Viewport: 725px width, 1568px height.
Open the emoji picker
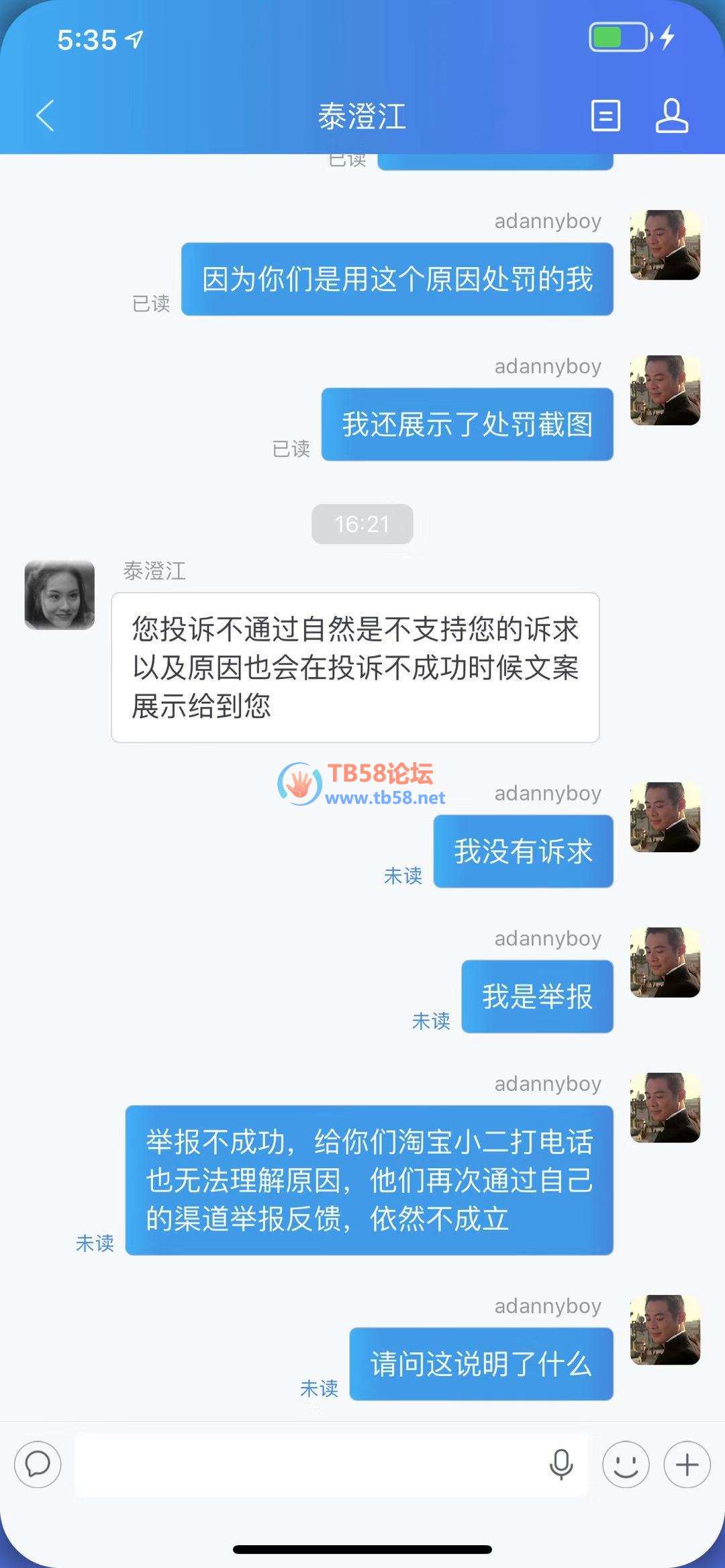[x=626, y=1465]
